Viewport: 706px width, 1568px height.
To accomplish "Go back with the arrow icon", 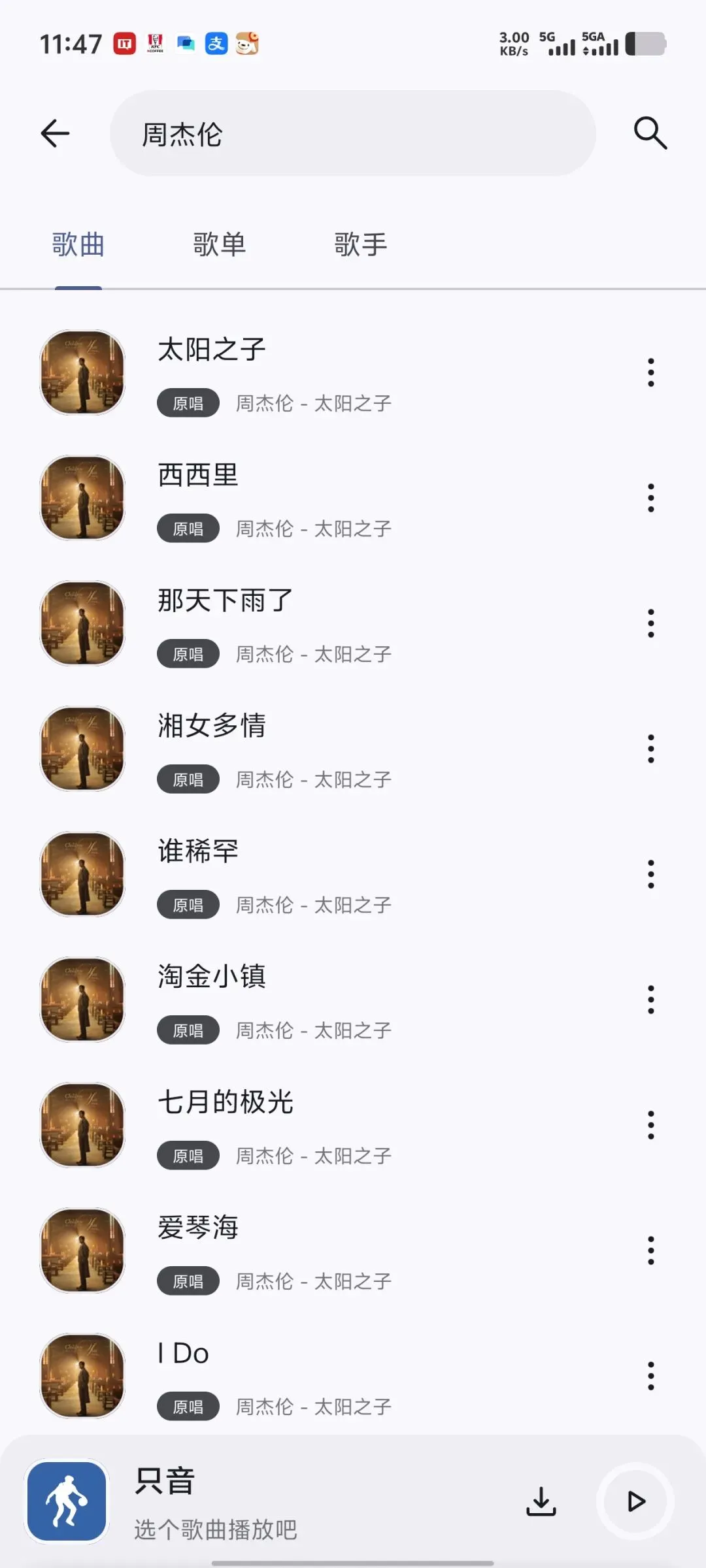I will (56, 133).
